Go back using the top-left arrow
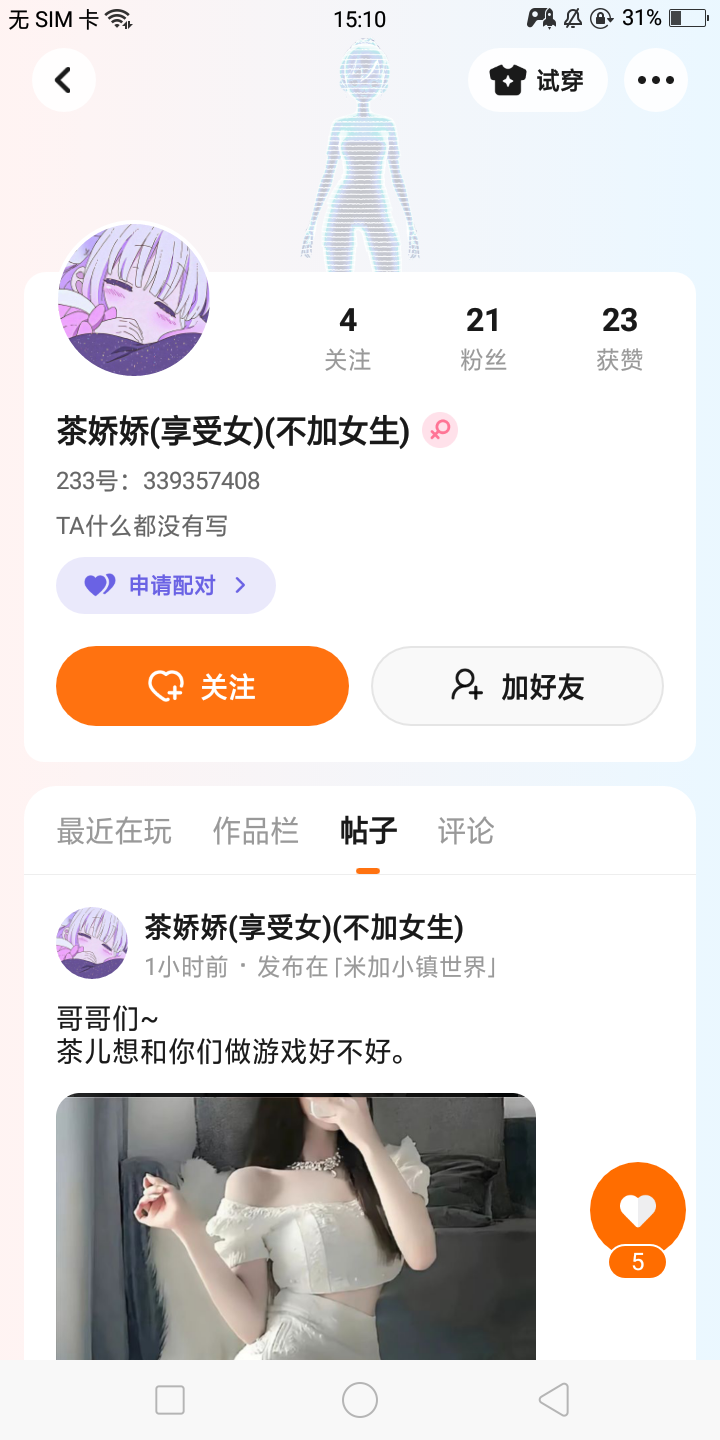Screen dimensions: 720x1440 tap(63, 80)
